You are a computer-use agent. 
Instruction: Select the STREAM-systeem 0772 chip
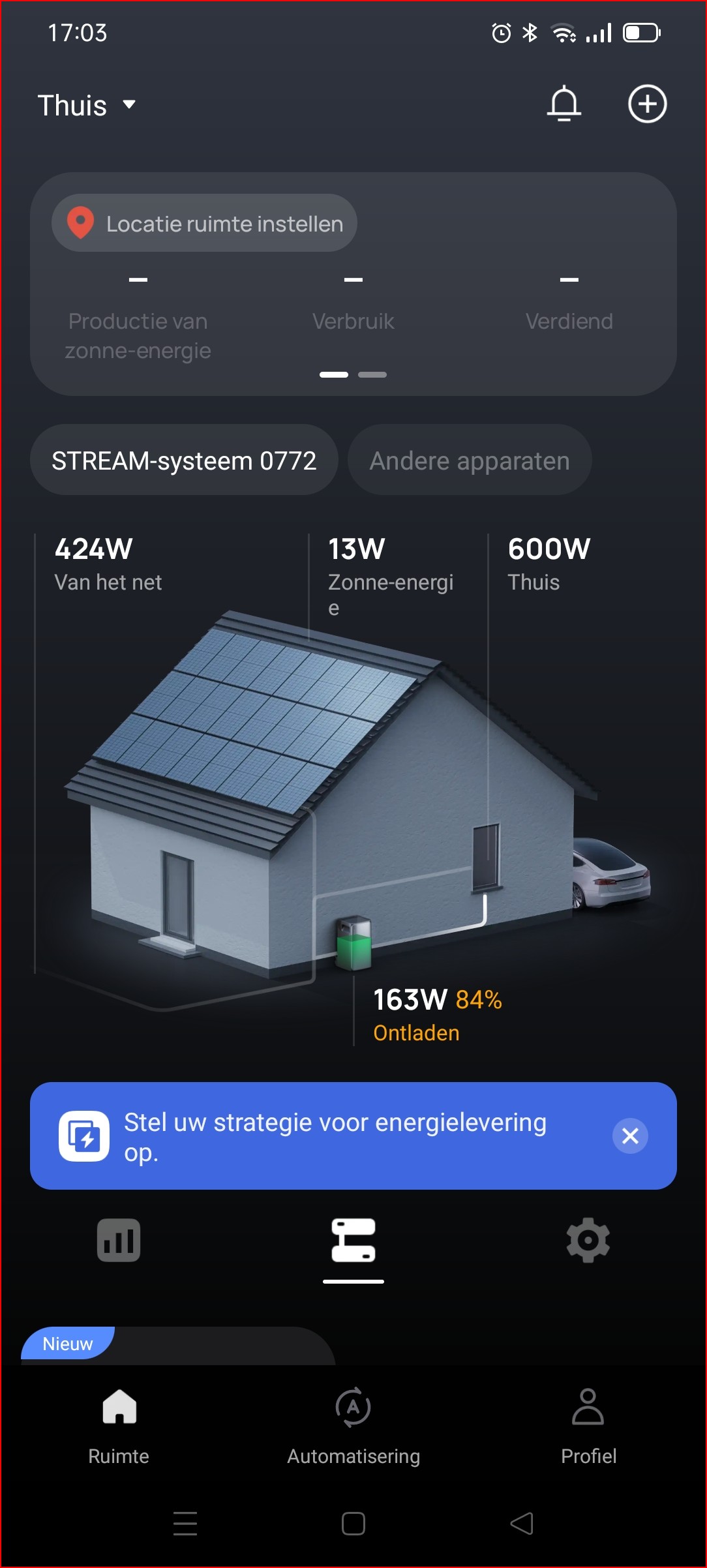tap(184, 460)
